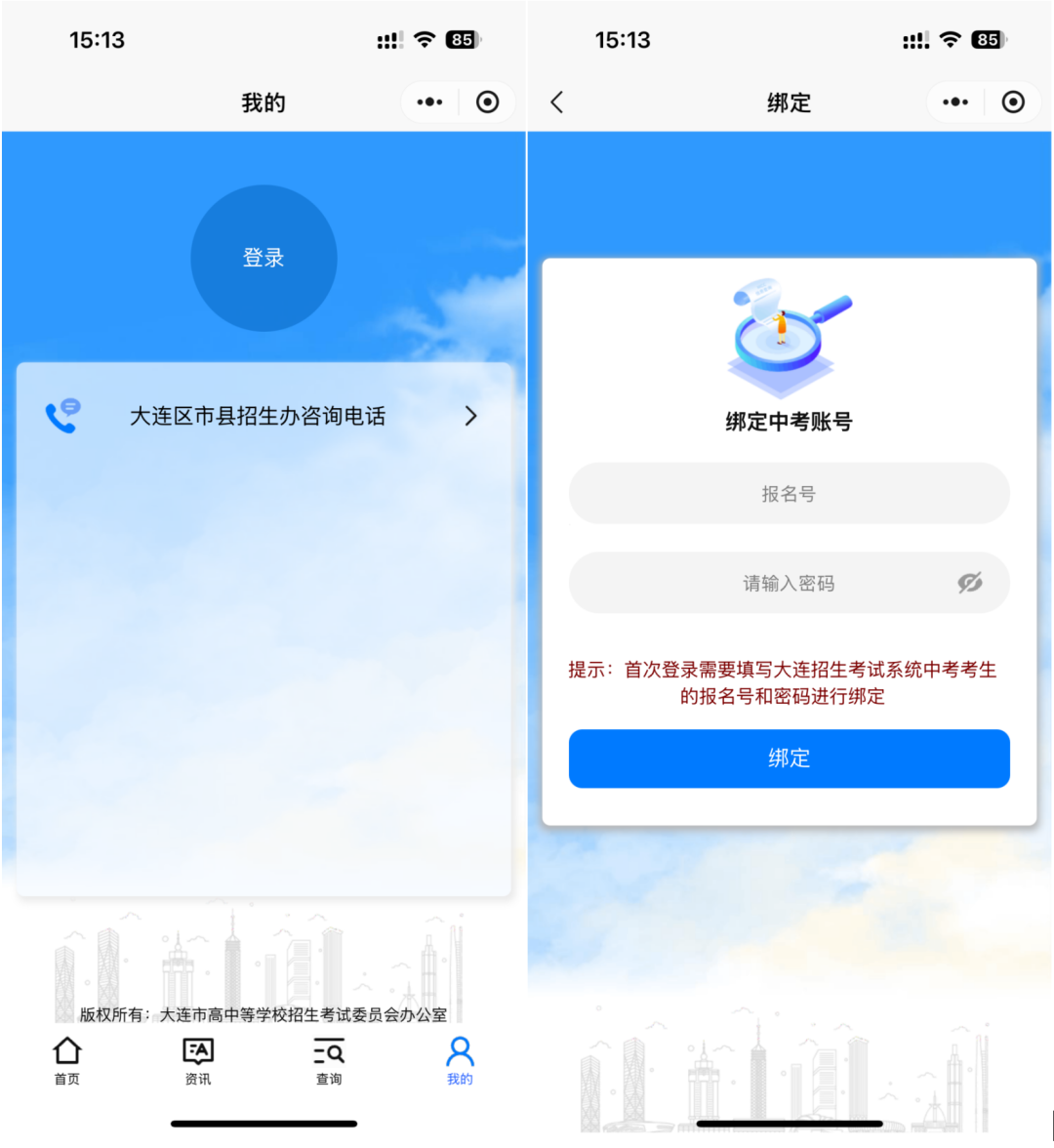The image size is (1054, 1148).
Task: Switch to the 资讯 tab
Action: pos(198,1060)
